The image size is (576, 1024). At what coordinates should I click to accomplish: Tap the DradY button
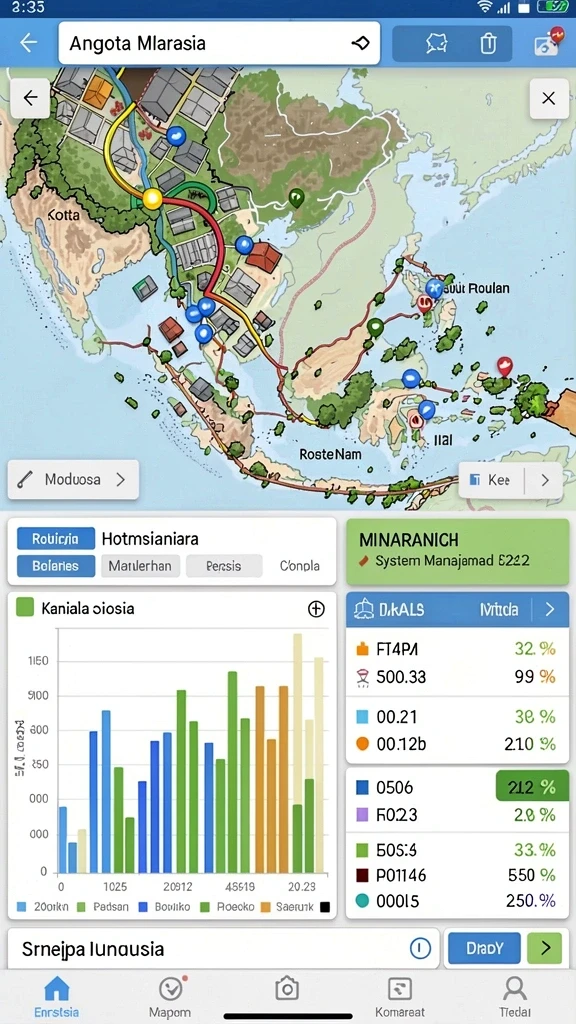point(485,948)
